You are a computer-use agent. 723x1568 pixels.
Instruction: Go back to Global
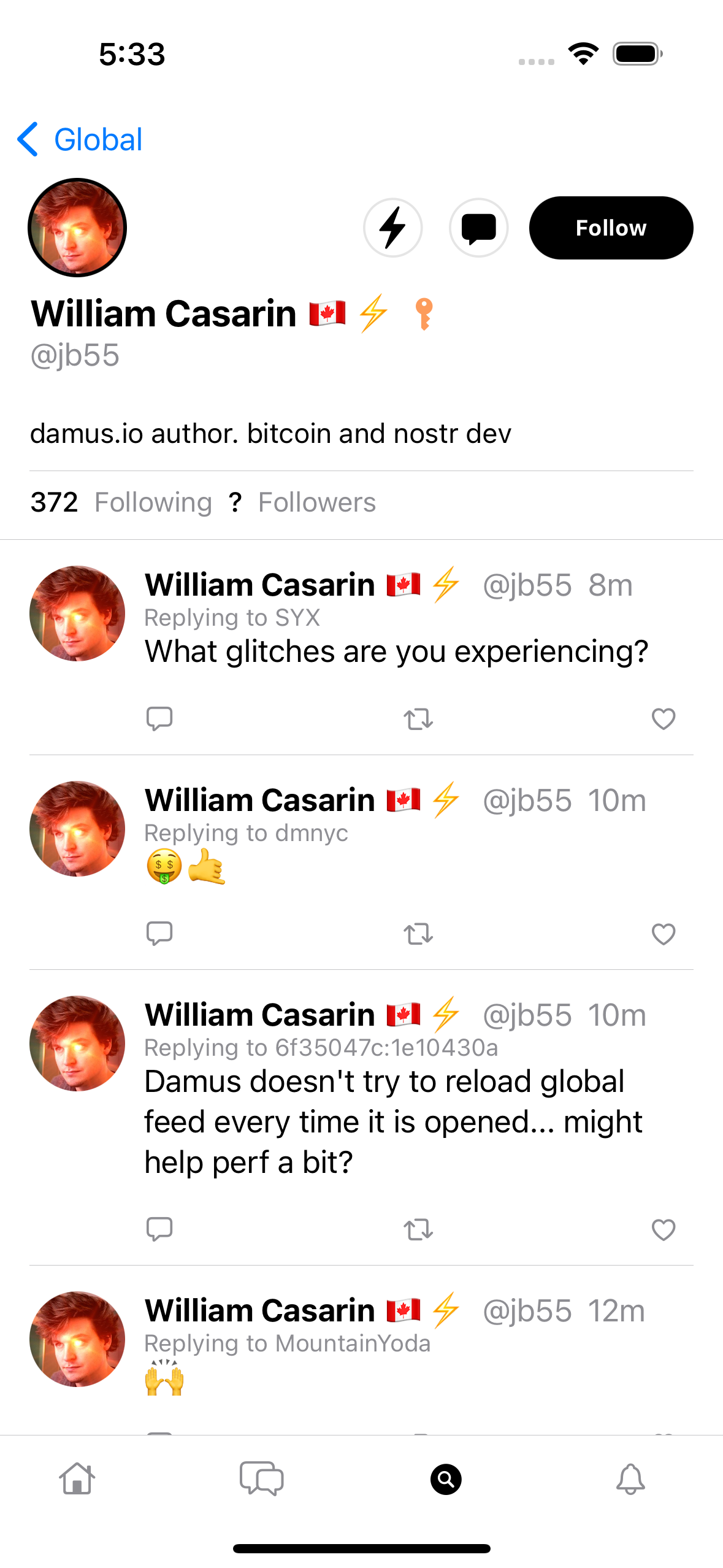tap(80, 139)
